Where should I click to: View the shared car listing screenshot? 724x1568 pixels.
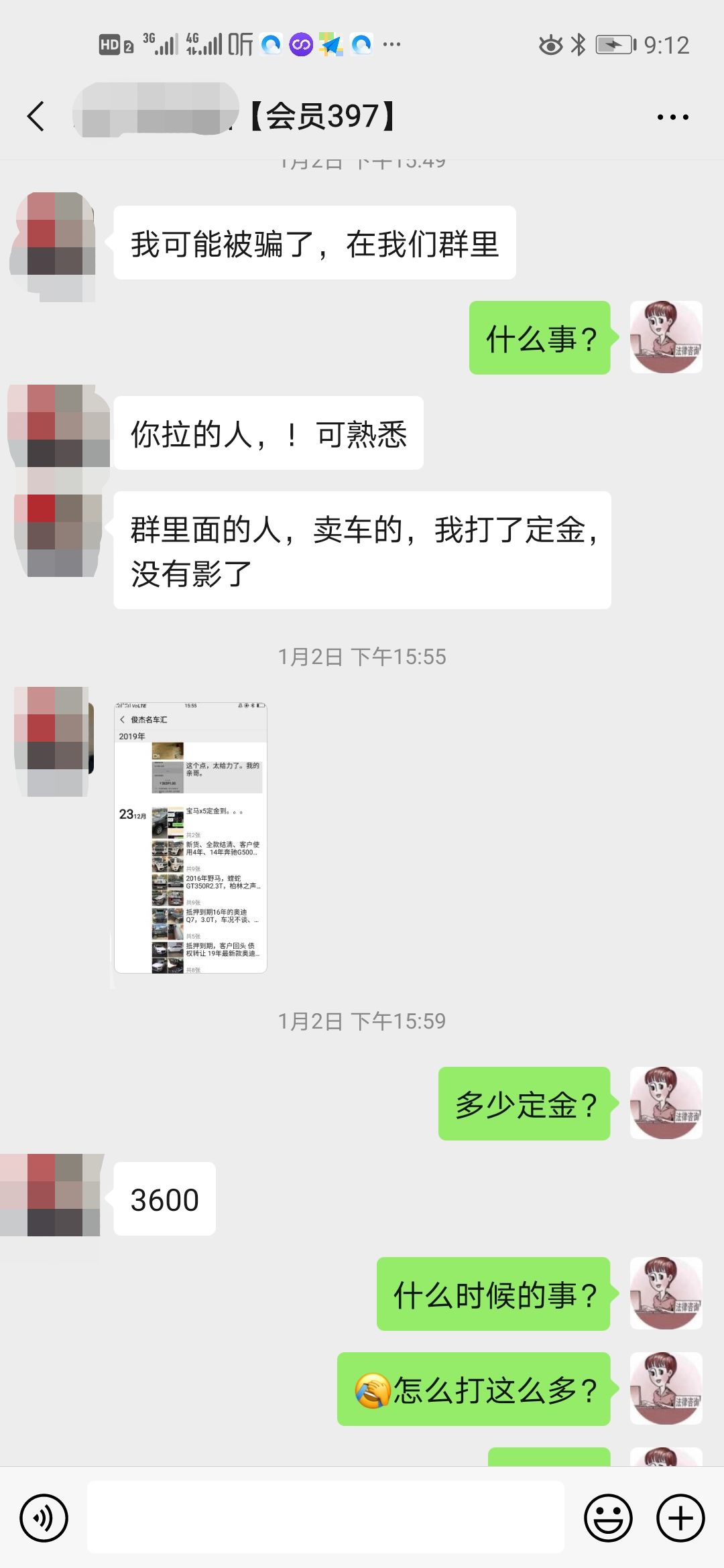pyautogui.click(x=191, y=838)
